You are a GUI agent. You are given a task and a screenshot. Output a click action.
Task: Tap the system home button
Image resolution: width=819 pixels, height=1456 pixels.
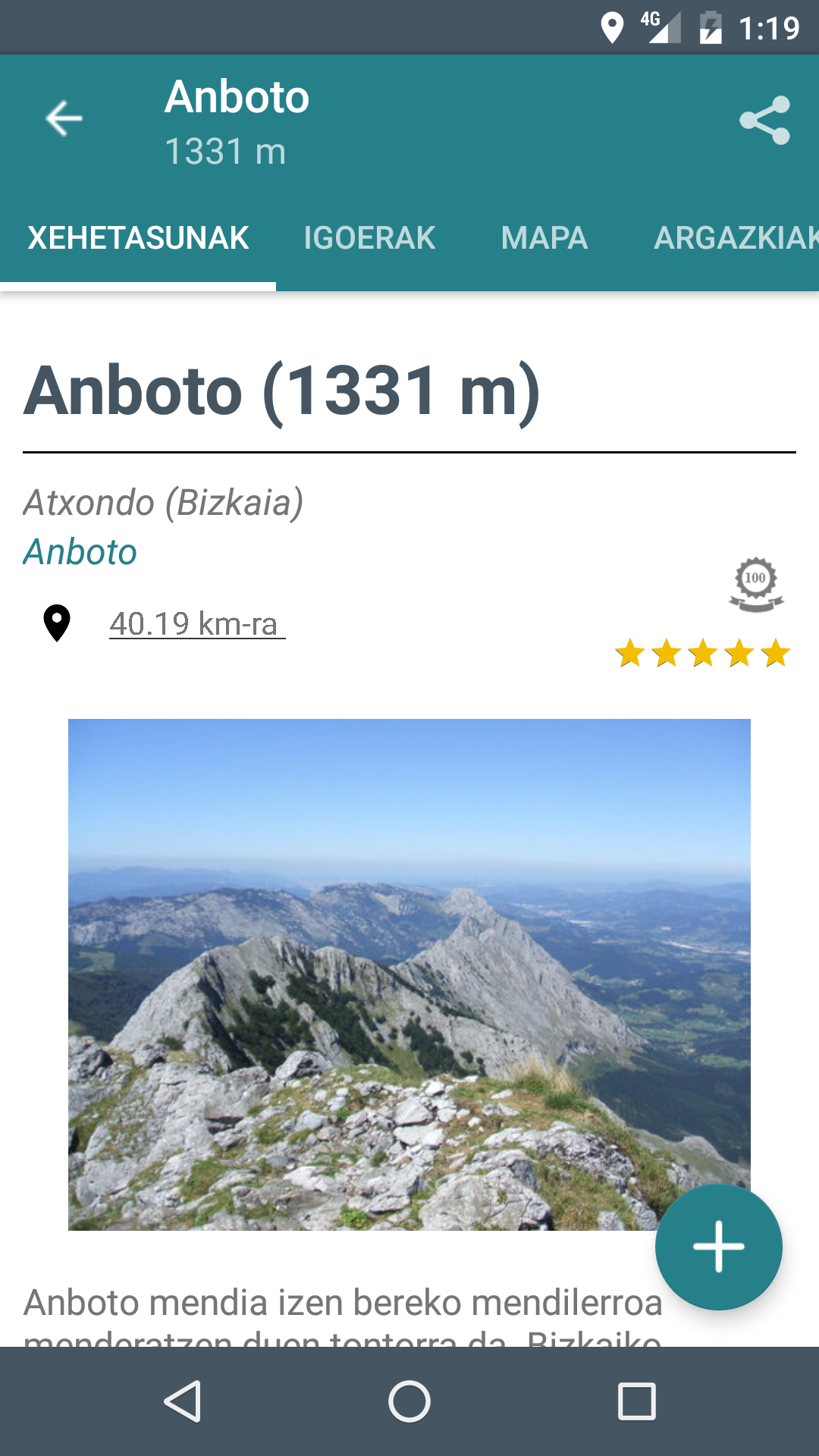pyautogui.click(x=409, y=1401)
